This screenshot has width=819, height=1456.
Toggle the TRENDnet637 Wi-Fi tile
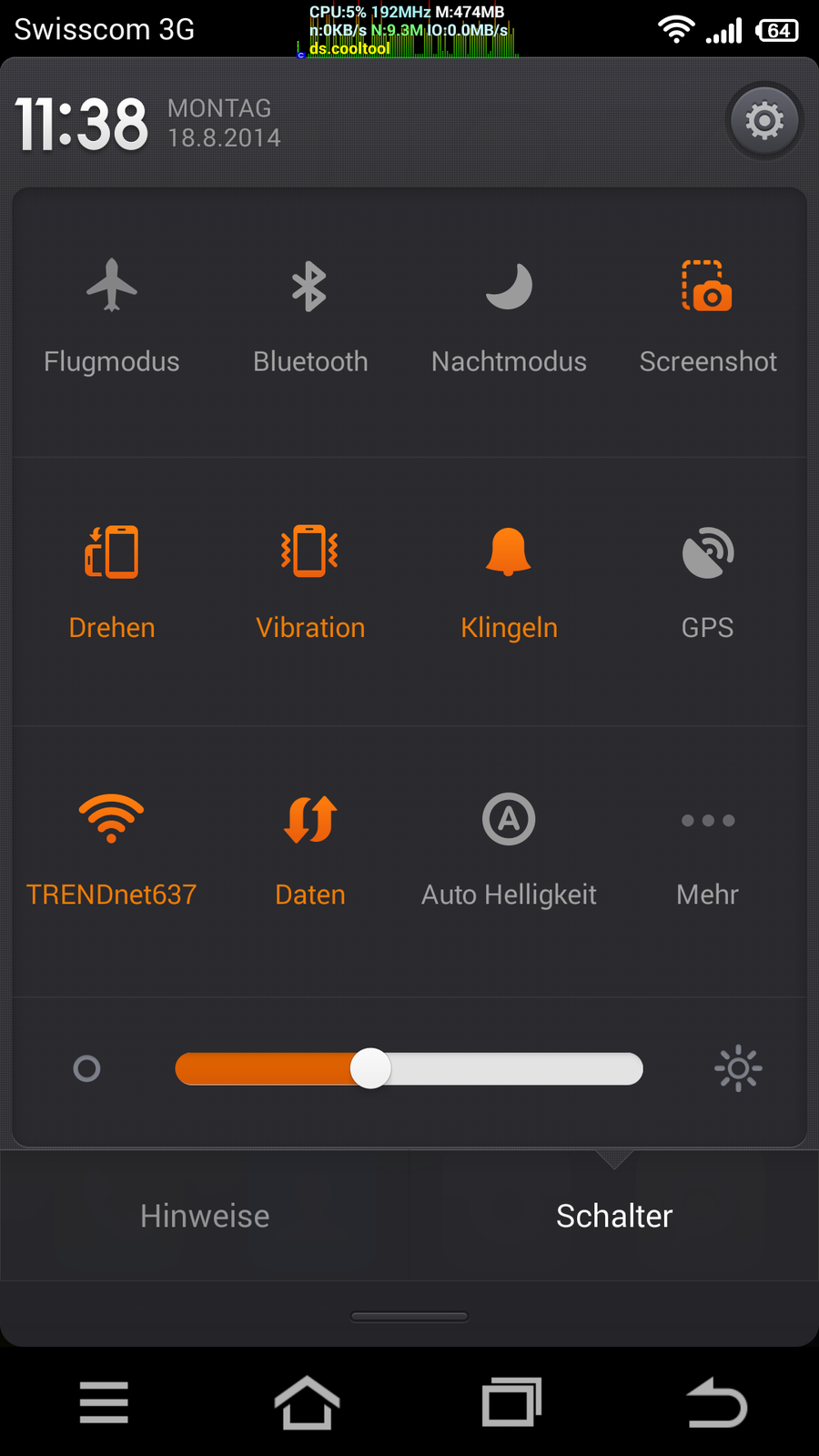click(112, 848)
